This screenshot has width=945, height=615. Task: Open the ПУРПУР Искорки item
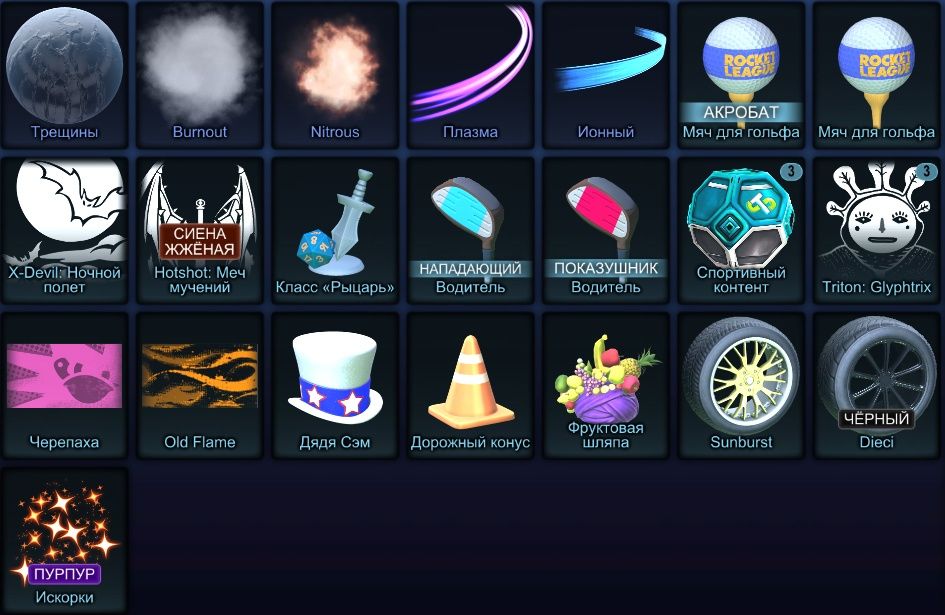65,540
